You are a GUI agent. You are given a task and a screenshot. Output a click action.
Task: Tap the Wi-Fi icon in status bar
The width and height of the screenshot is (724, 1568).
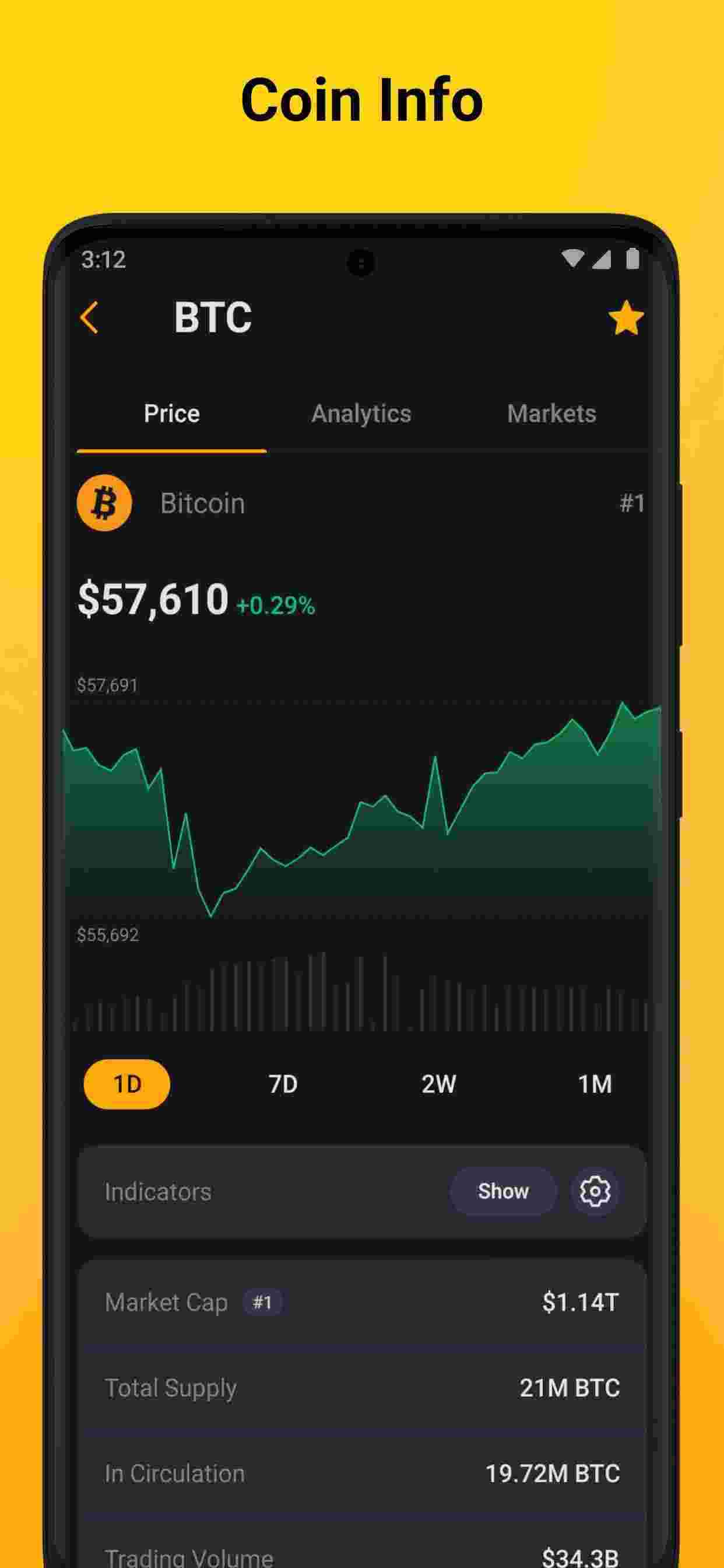click(573, 261)
